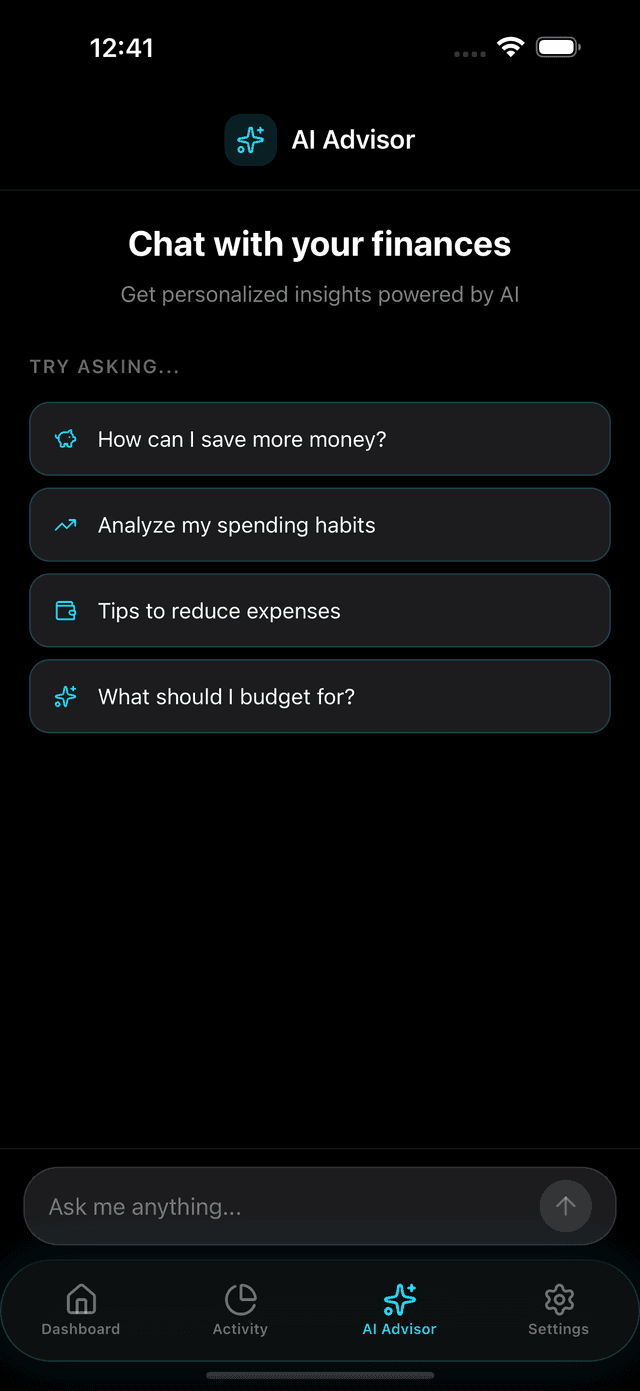Switch to the Dashboard tab
The width and height of the screenshot is (640, 1391).
coord(81,1310)
